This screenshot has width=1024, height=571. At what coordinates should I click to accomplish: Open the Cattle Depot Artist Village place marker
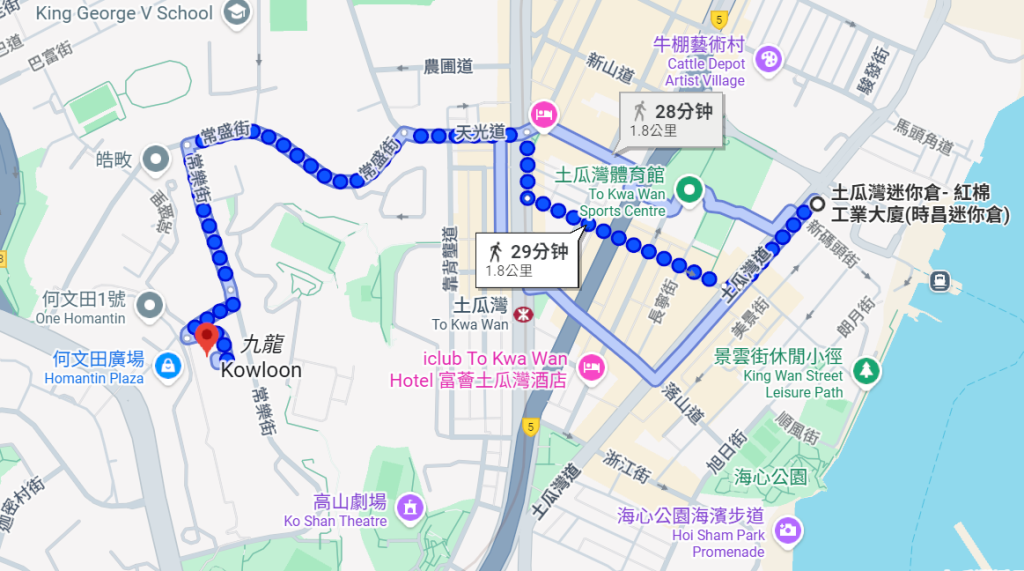pyautogui.click(x=769, y=59)
